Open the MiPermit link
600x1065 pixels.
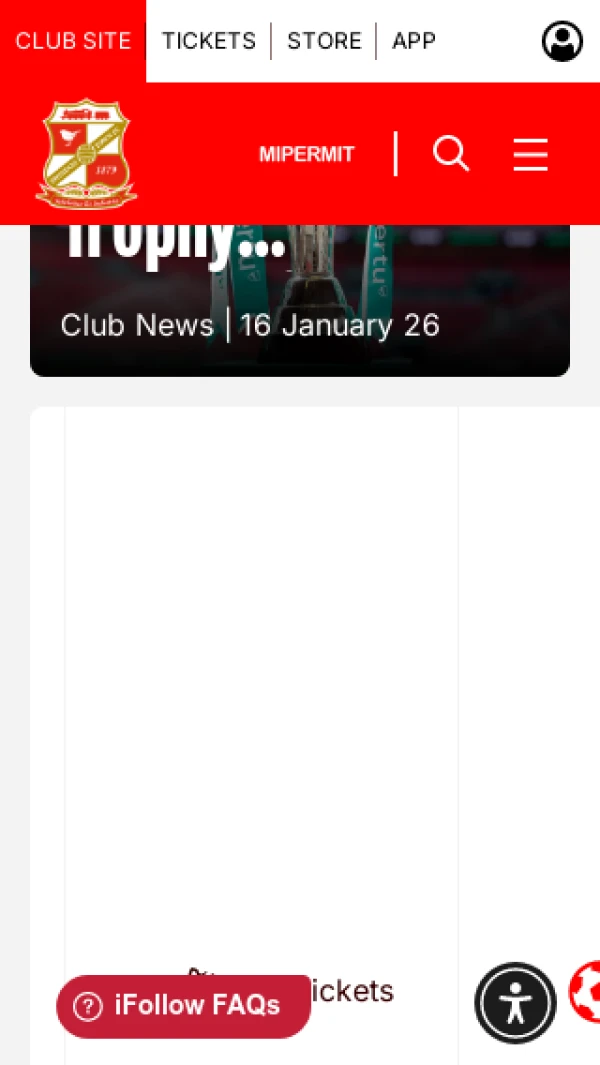[x=307, y=154]
